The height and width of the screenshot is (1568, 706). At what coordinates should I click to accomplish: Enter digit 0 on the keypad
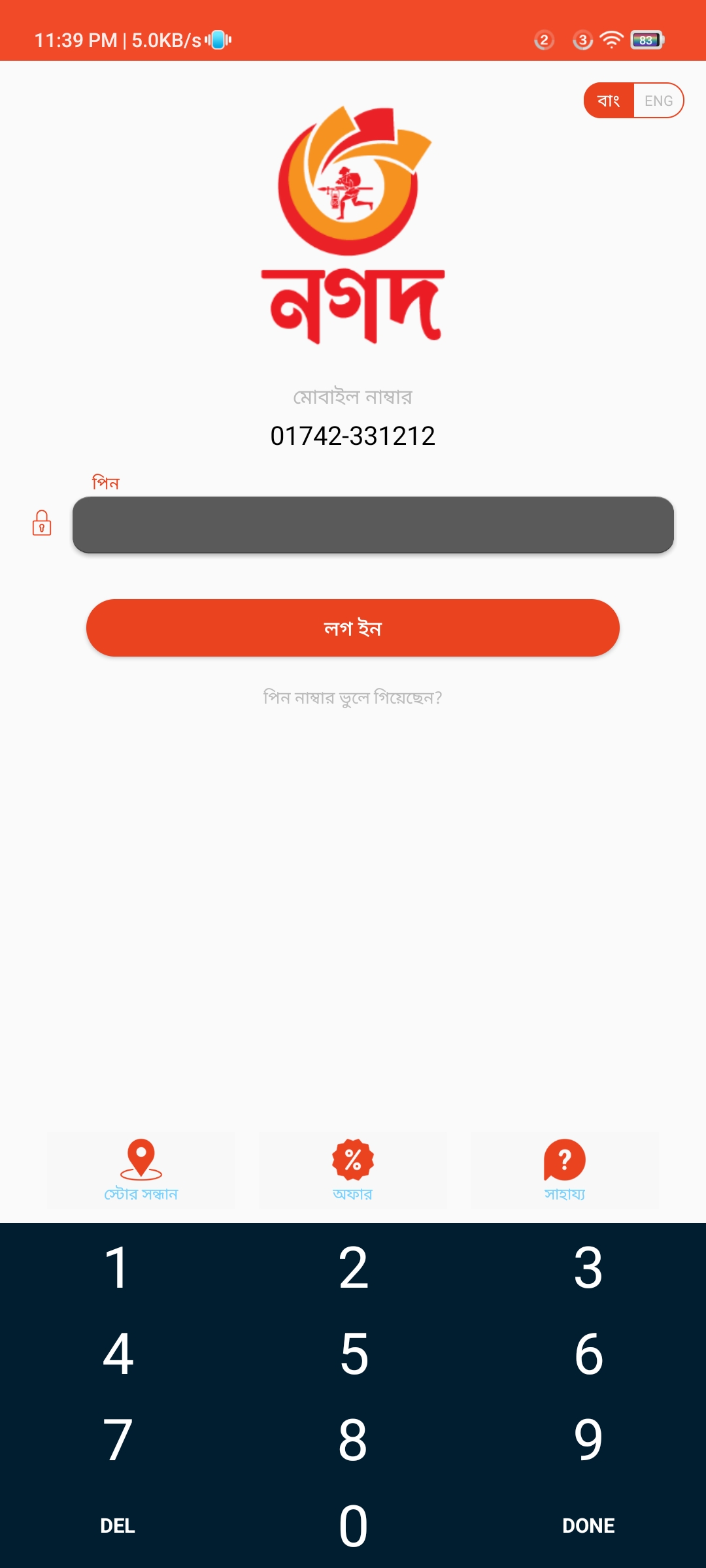[353, 1526]
